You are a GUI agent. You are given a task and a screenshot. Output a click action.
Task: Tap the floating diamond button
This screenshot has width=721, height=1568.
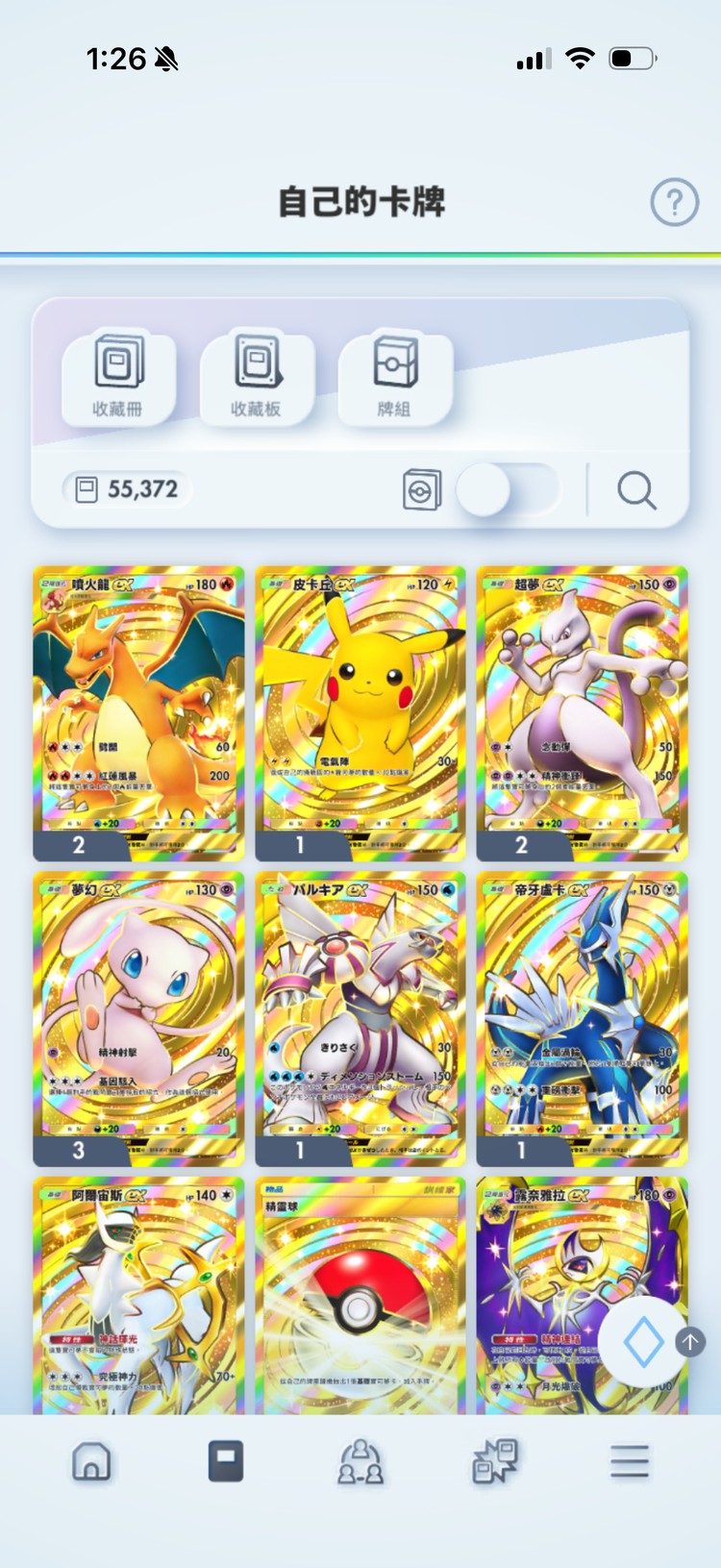coord(643,1342)
